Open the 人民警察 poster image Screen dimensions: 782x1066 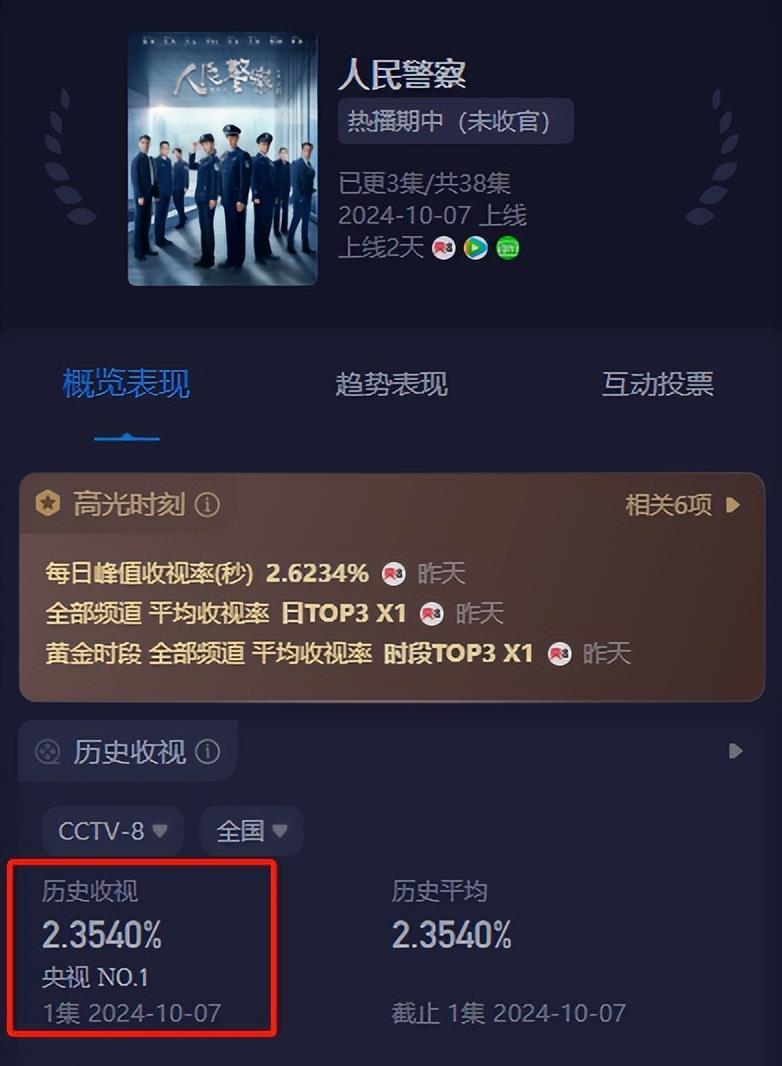[x=222, y=159]
